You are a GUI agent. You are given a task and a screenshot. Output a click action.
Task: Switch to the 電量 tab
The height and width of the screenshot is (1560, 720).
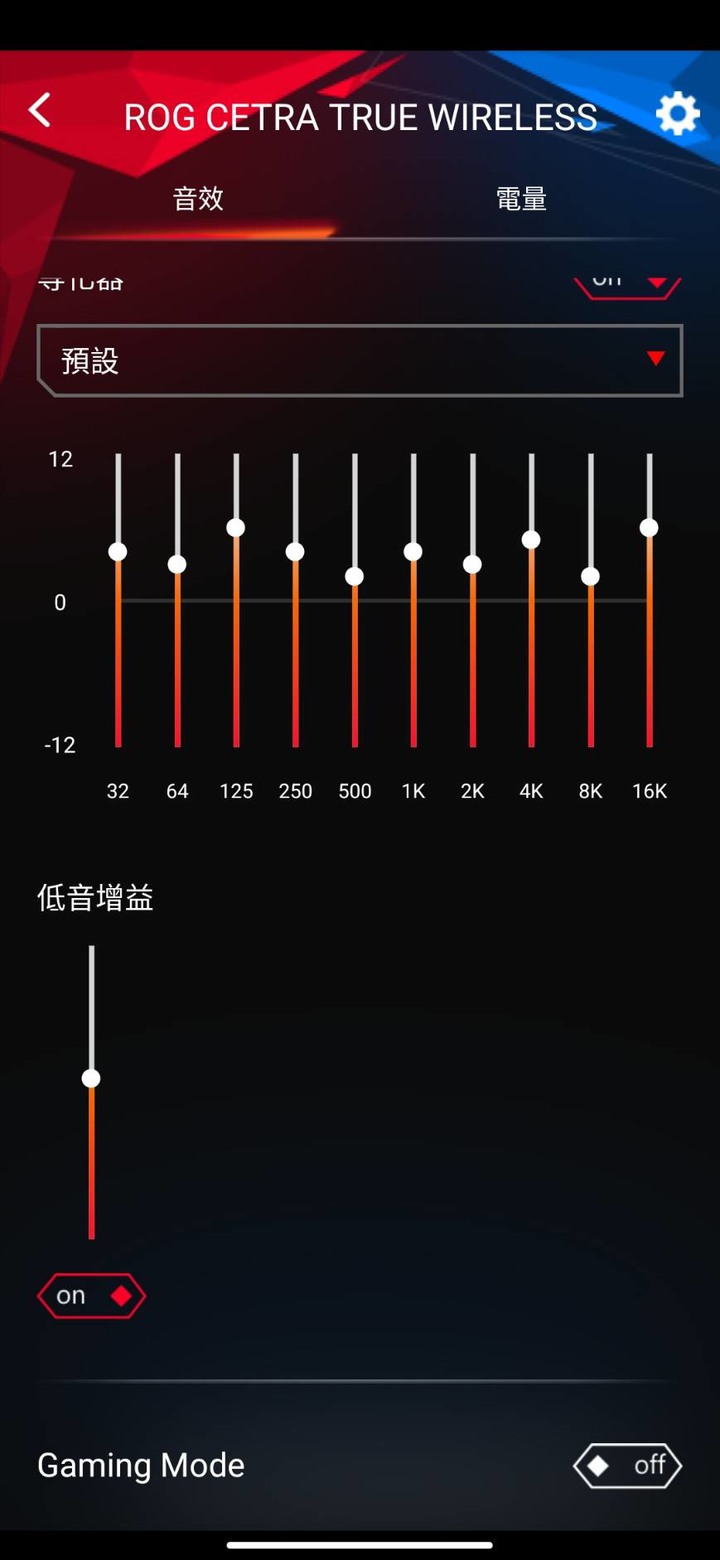[521, 199]
